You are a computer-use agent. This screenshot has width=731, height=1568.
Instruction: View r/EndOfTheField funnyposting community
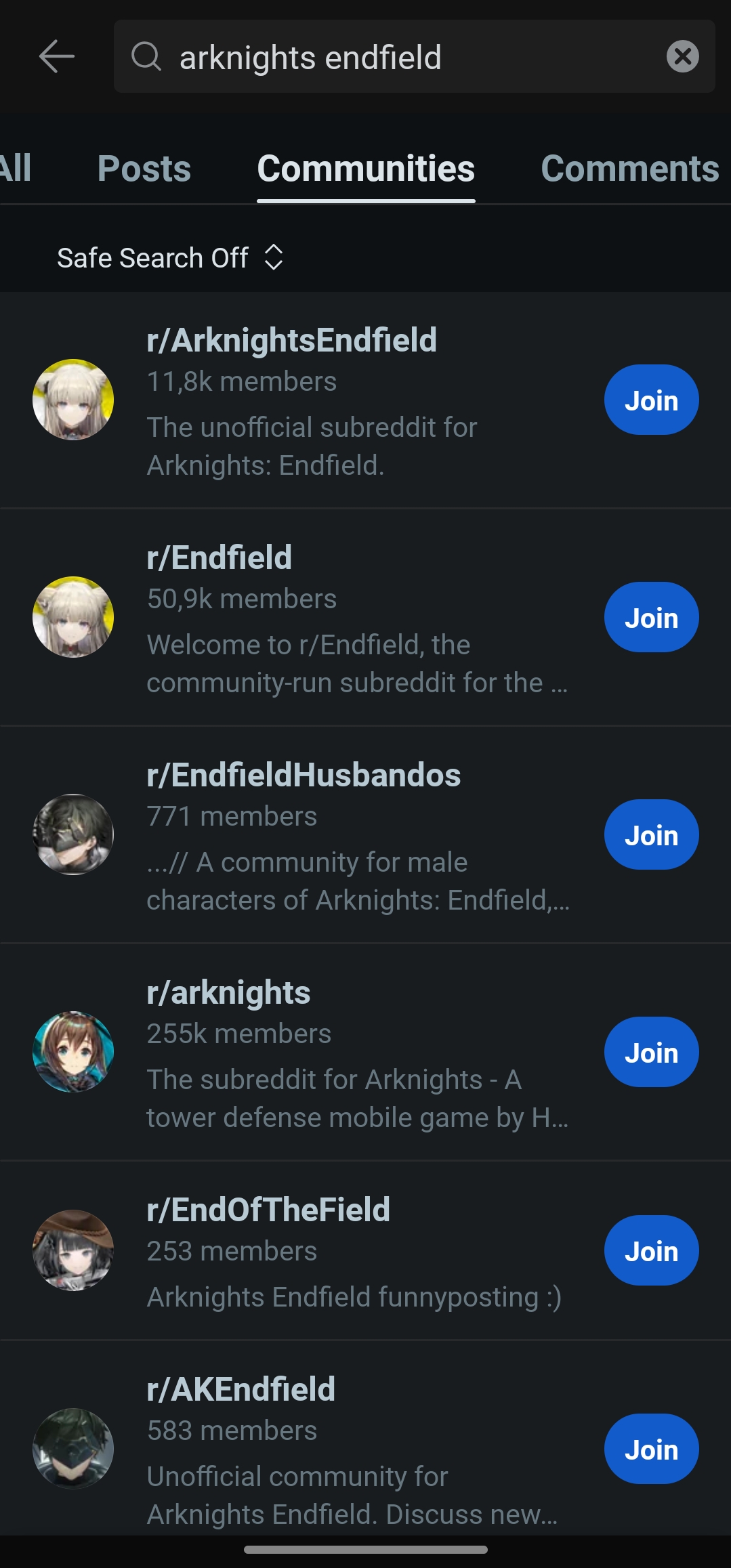(x=268, y=1210)
